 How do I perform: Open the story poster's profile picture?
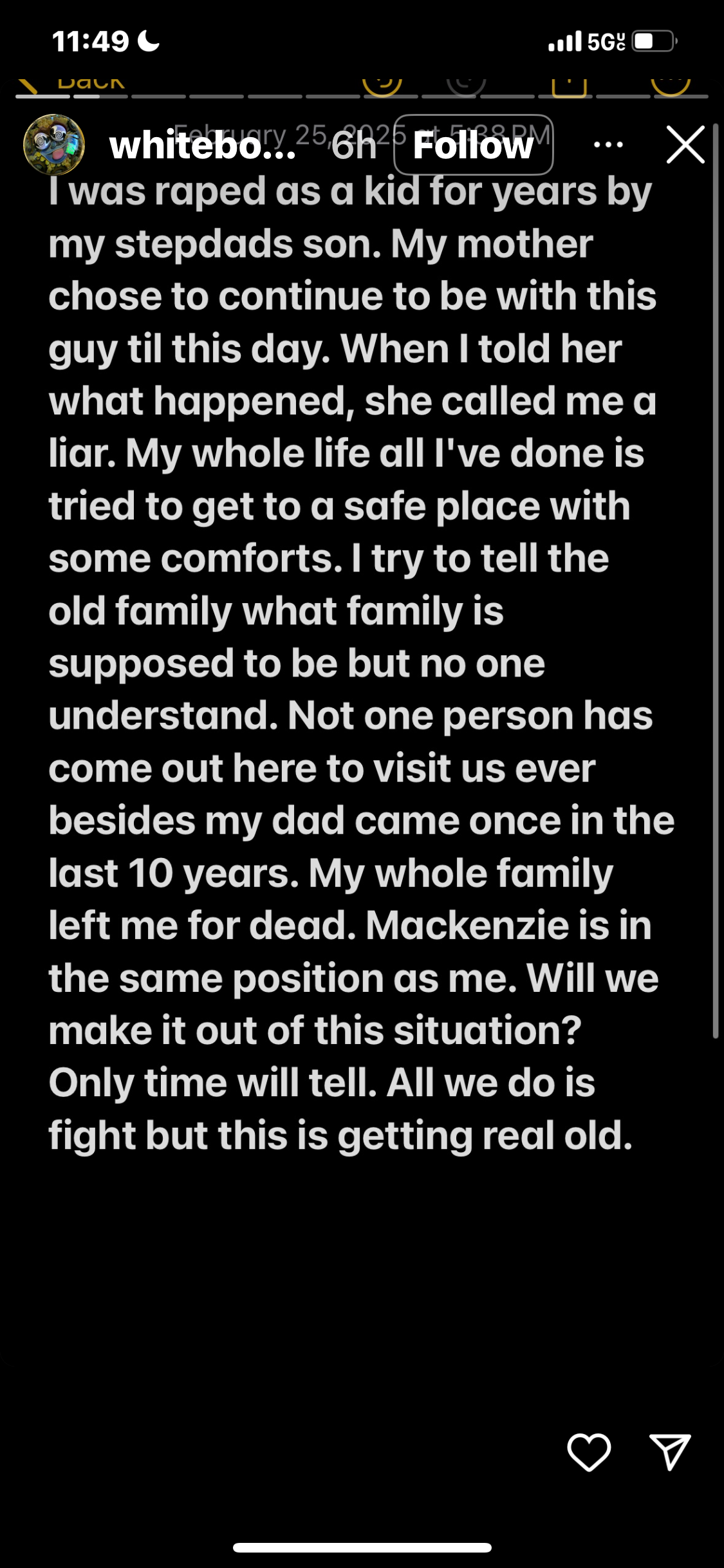[x=54, y=145]
